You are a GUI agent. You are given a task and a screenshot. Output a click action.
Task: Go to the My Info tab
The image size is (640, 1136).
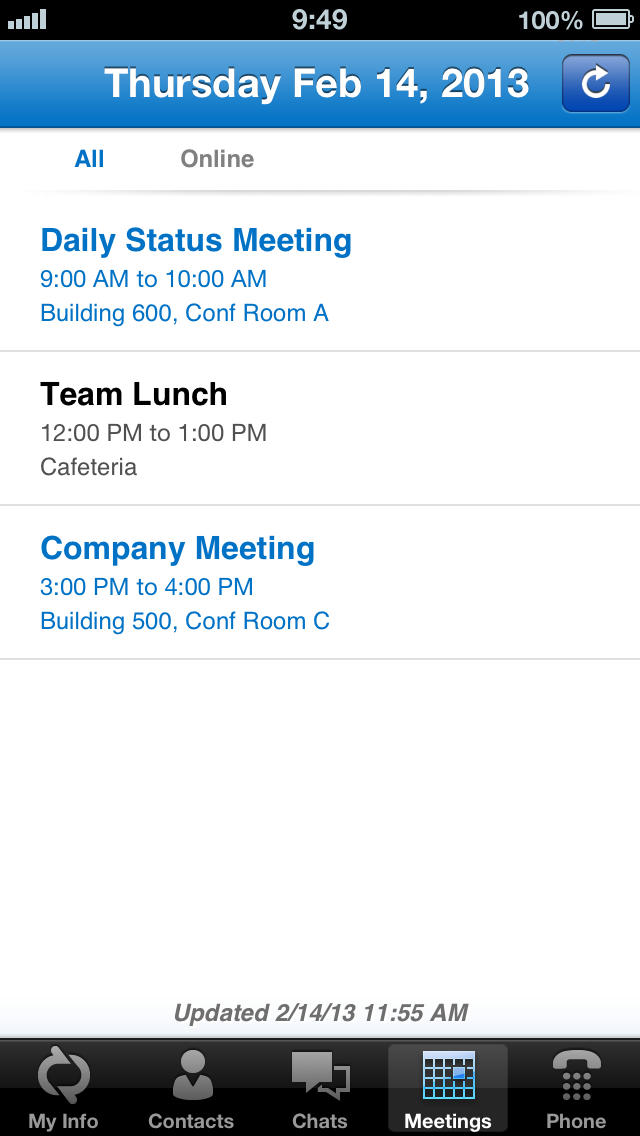coord(63,1088)
